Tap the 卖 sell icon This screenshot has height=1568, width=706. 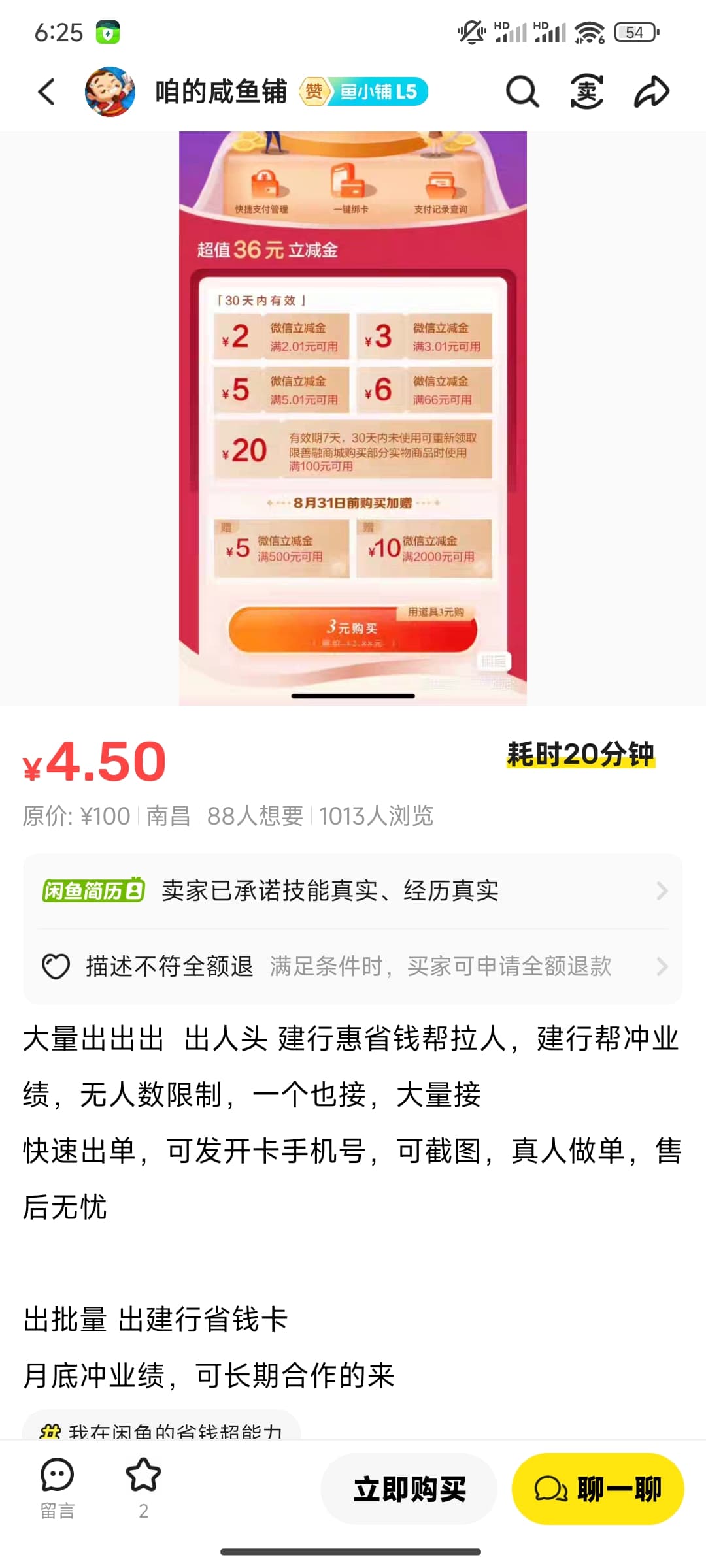pos(586,91)
